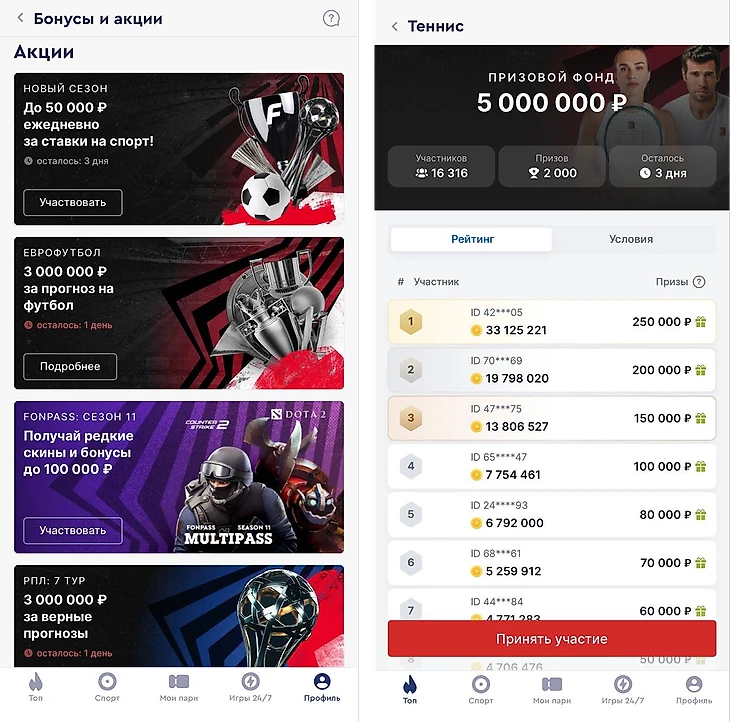Switch to the Условия tab
Image resolution: width=730 pixels, height=722 pixels.
point(631,239)
